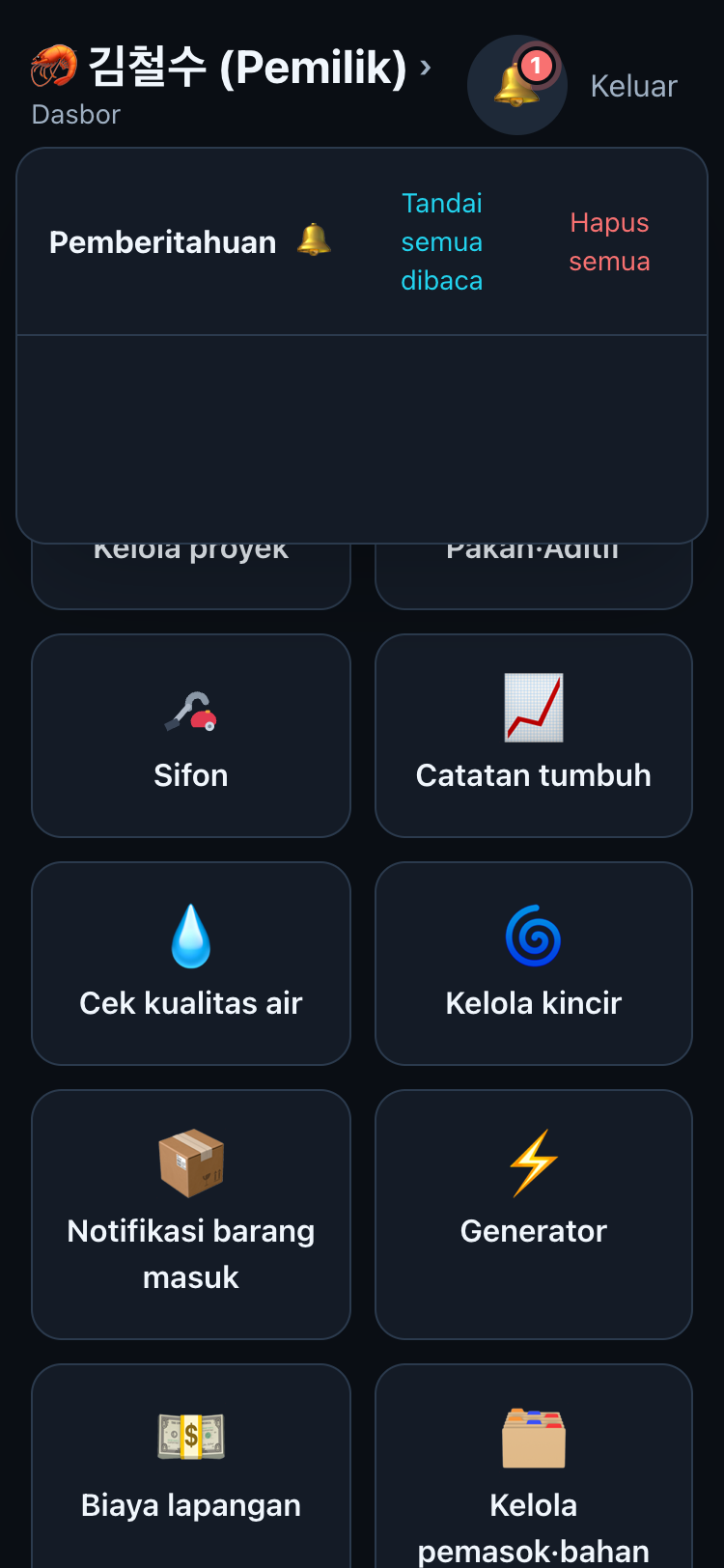Open Biaya lapangan
The image size is (724, 1568).
(x=191, y=1466)
